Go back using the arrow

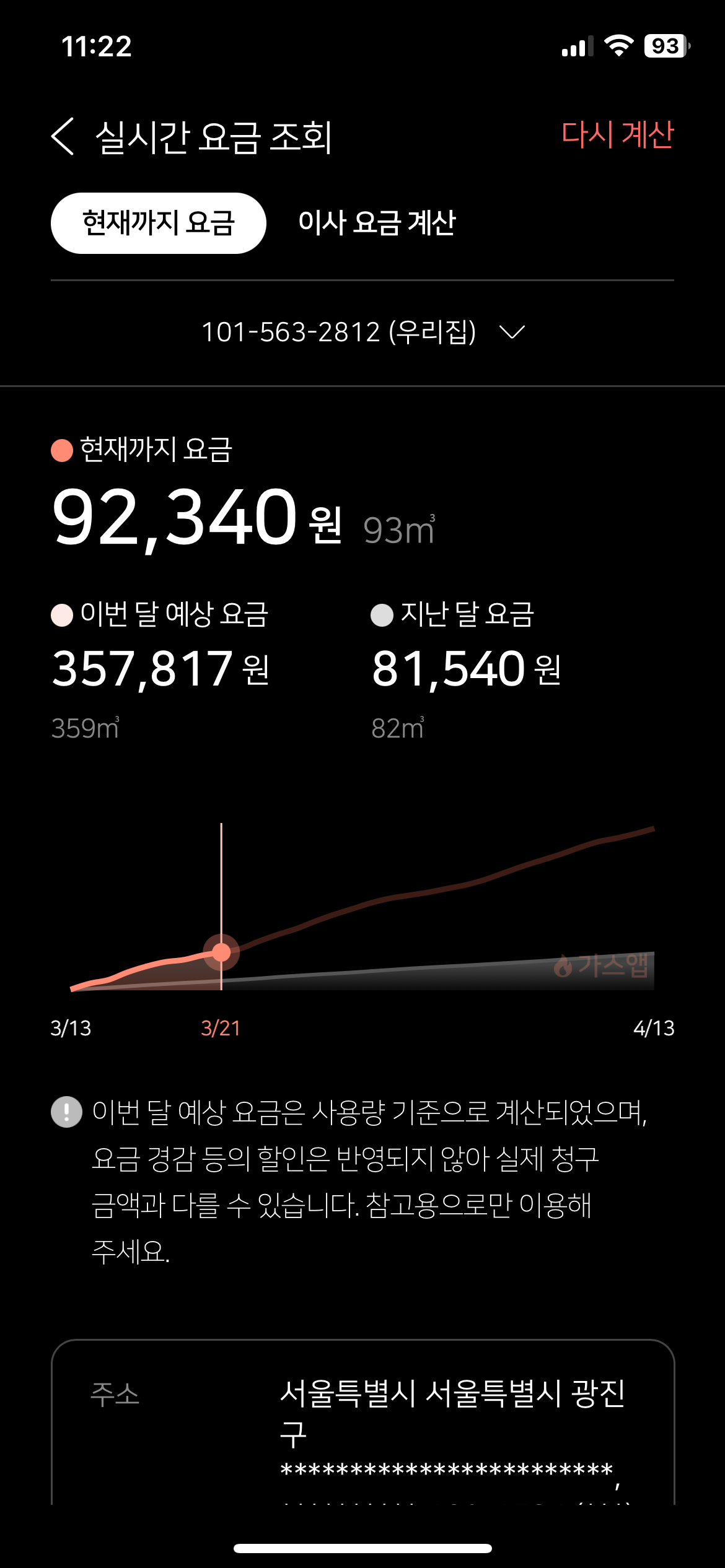(63, 136)
